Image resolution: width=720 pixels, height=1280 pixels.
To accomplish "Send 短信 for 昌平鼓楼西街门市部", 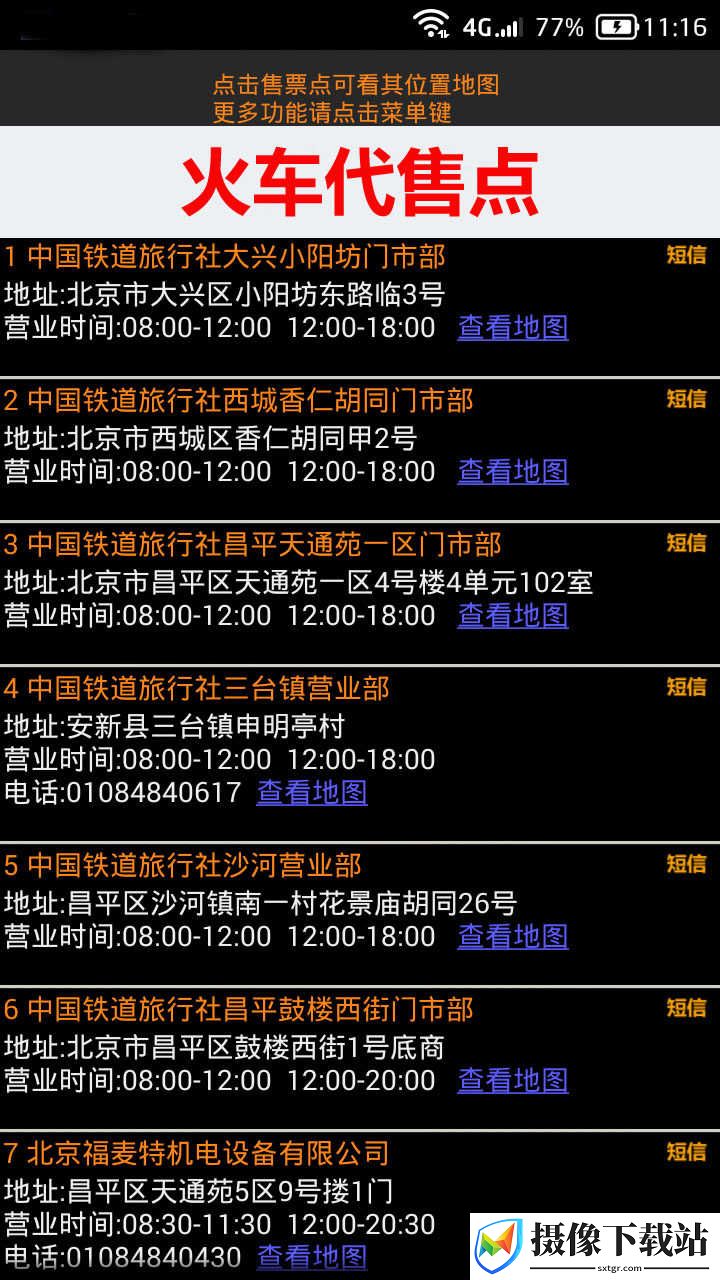I will pos(687,1008).
